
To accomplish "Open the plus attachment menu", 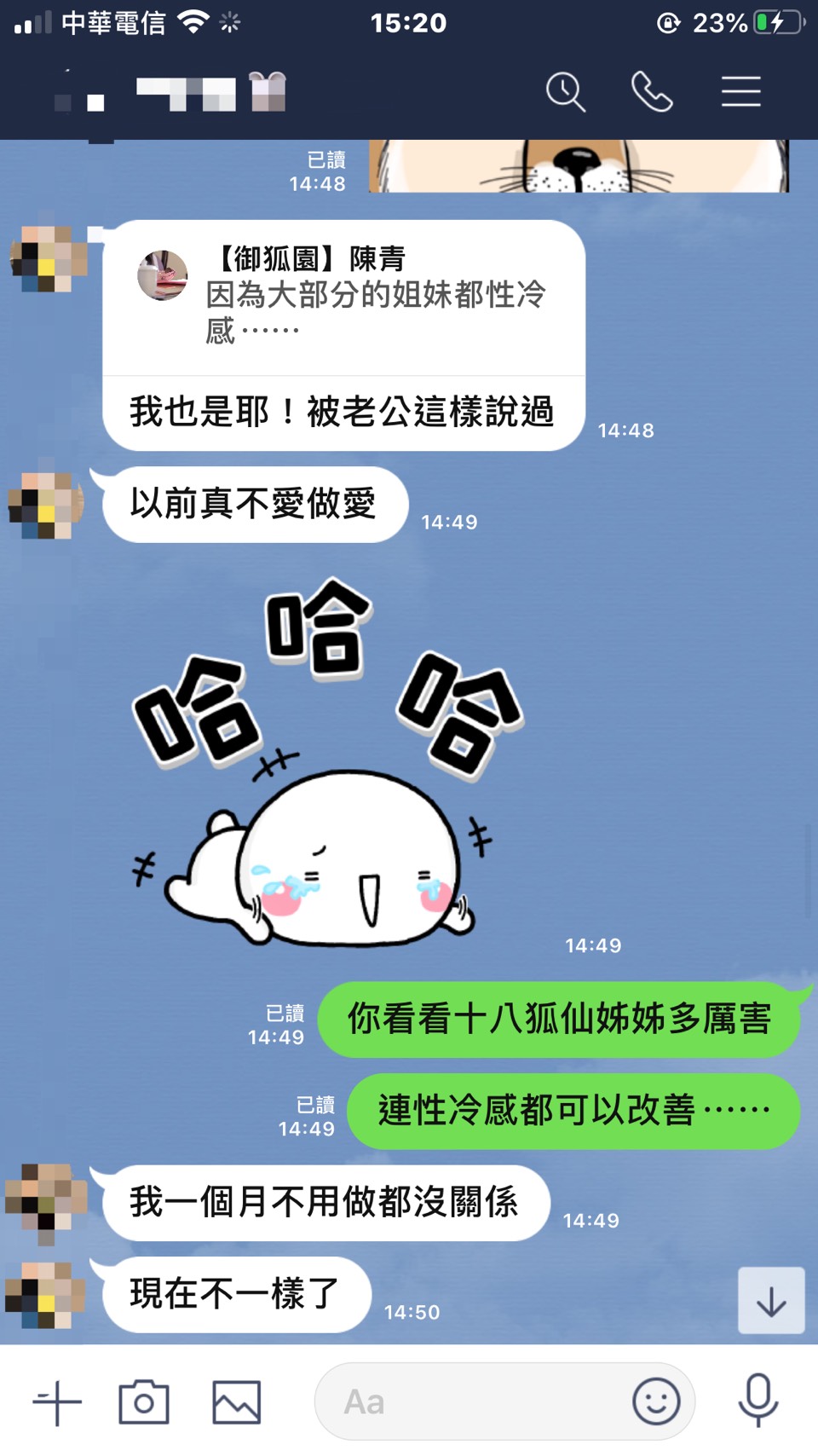I will 57,1402.
